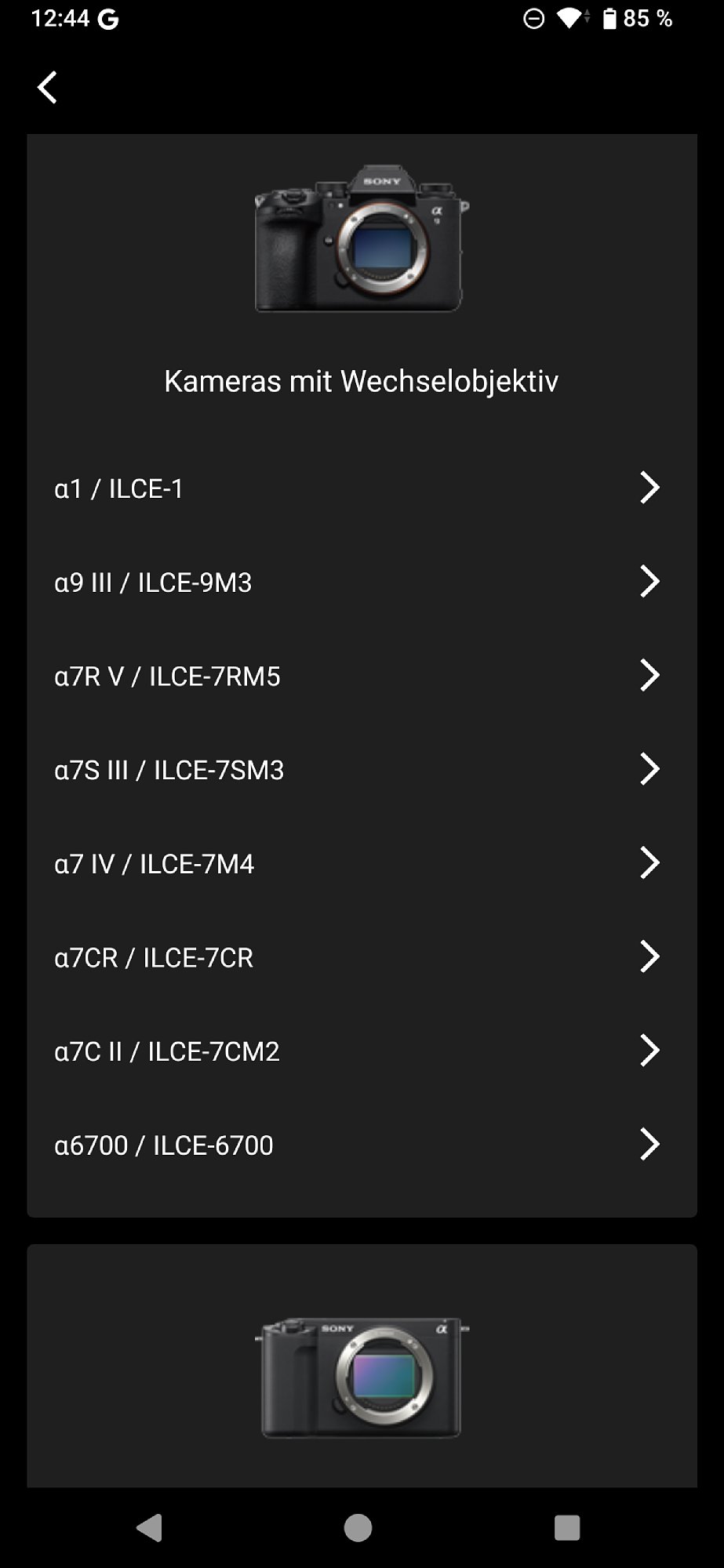Choose α6700 / ILCE-6700
The image size is (724, 1568).
pos(361,1145)
